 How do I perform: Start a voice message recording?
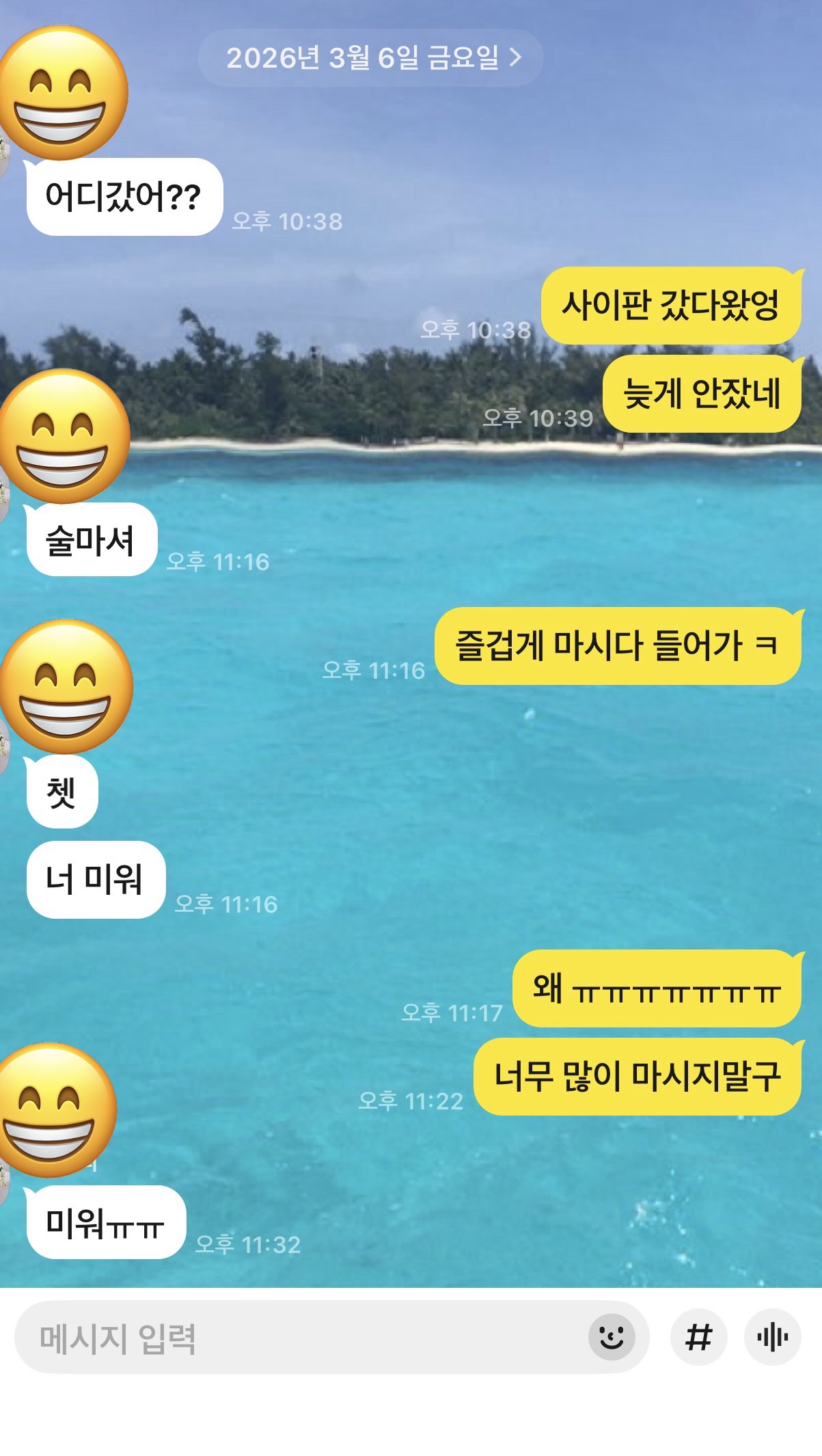[x=772, y=1337]
